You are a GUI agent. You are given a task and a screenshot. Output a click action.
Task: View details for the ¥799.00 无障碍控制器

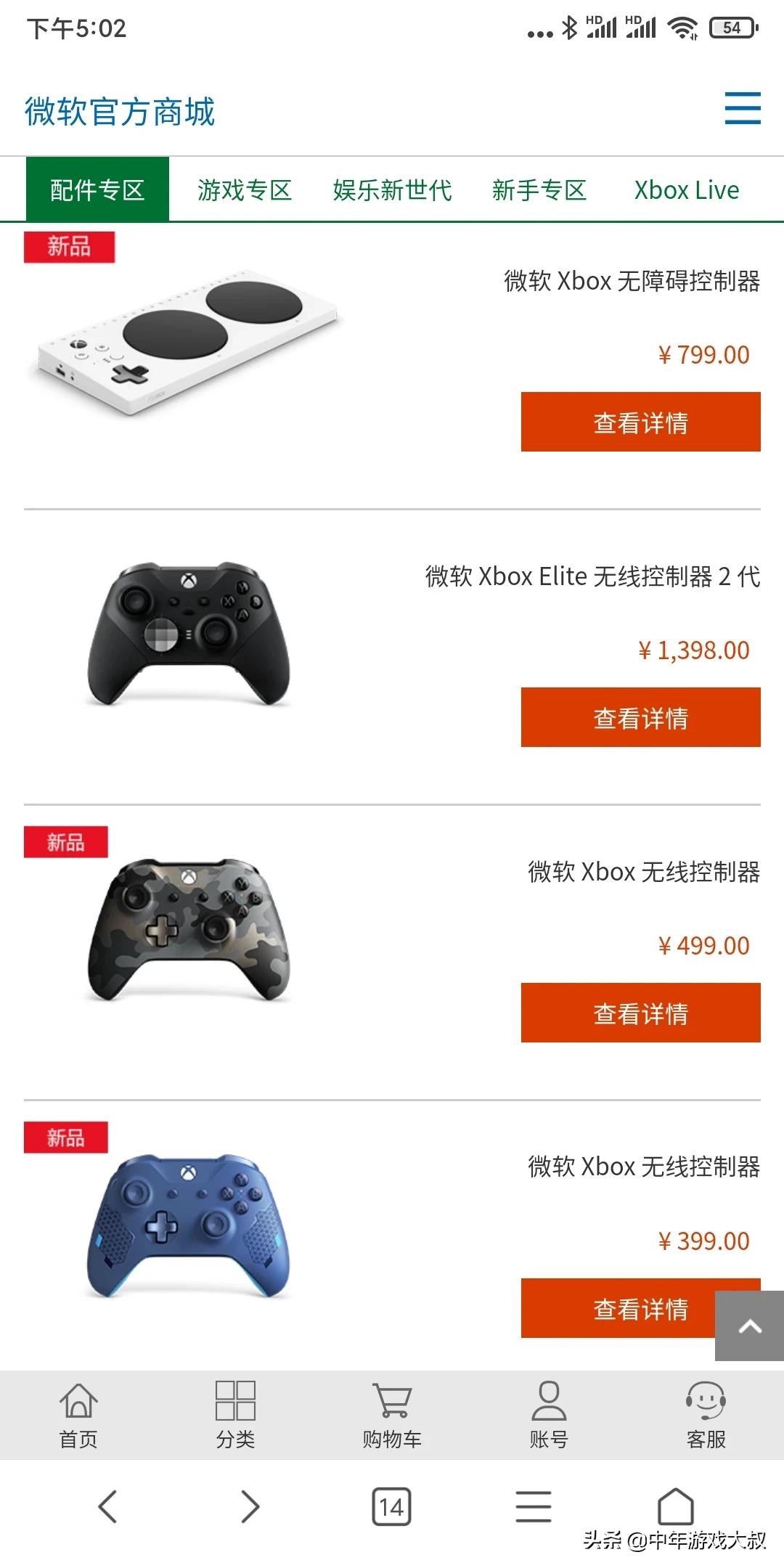tap(640, 422)
